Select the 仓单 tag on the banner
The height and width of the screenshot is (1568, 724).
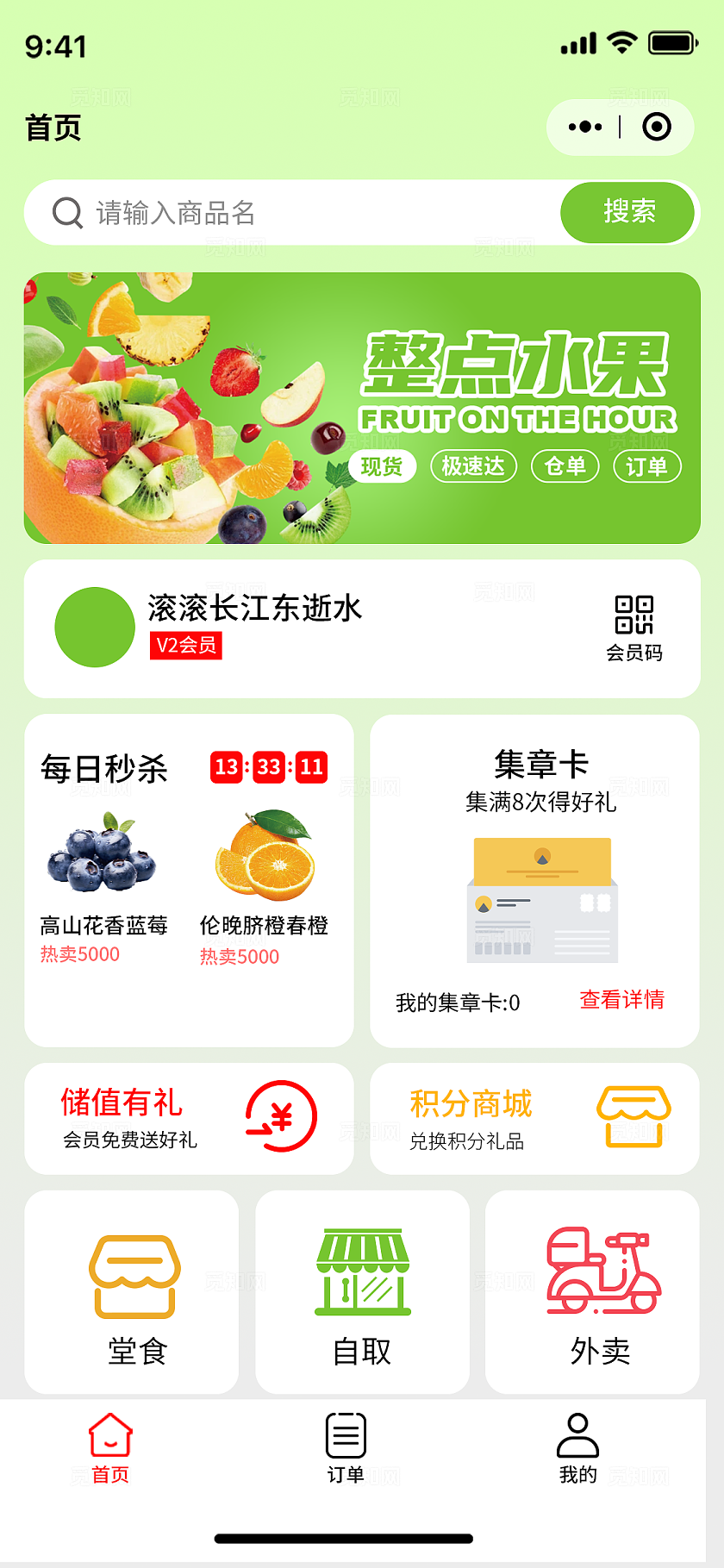(565, 466)
